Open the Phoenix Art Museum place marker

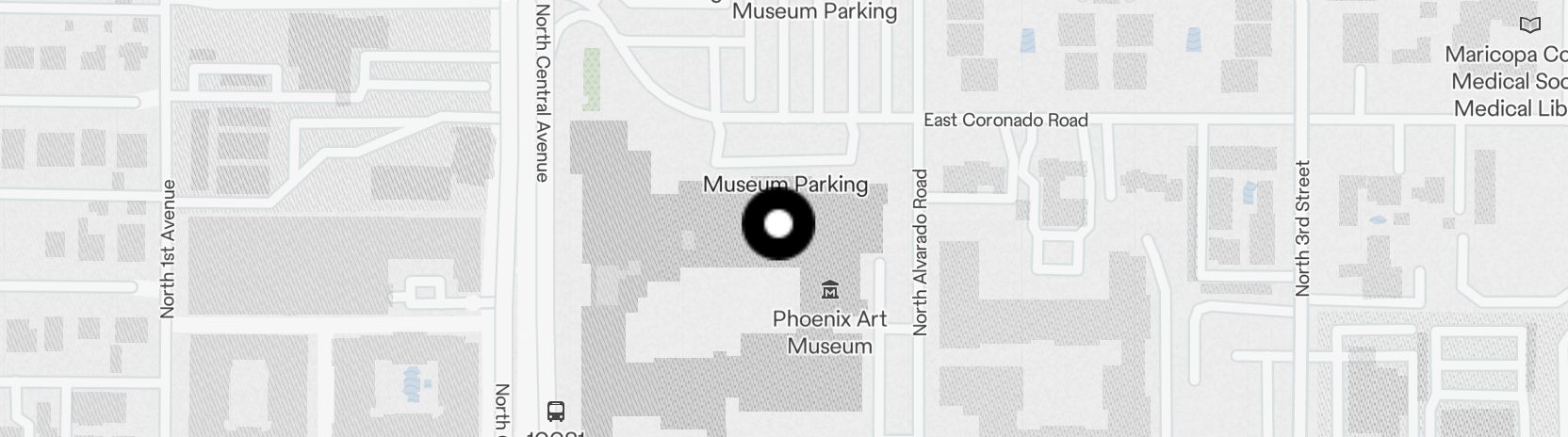[x=830, y=289]
